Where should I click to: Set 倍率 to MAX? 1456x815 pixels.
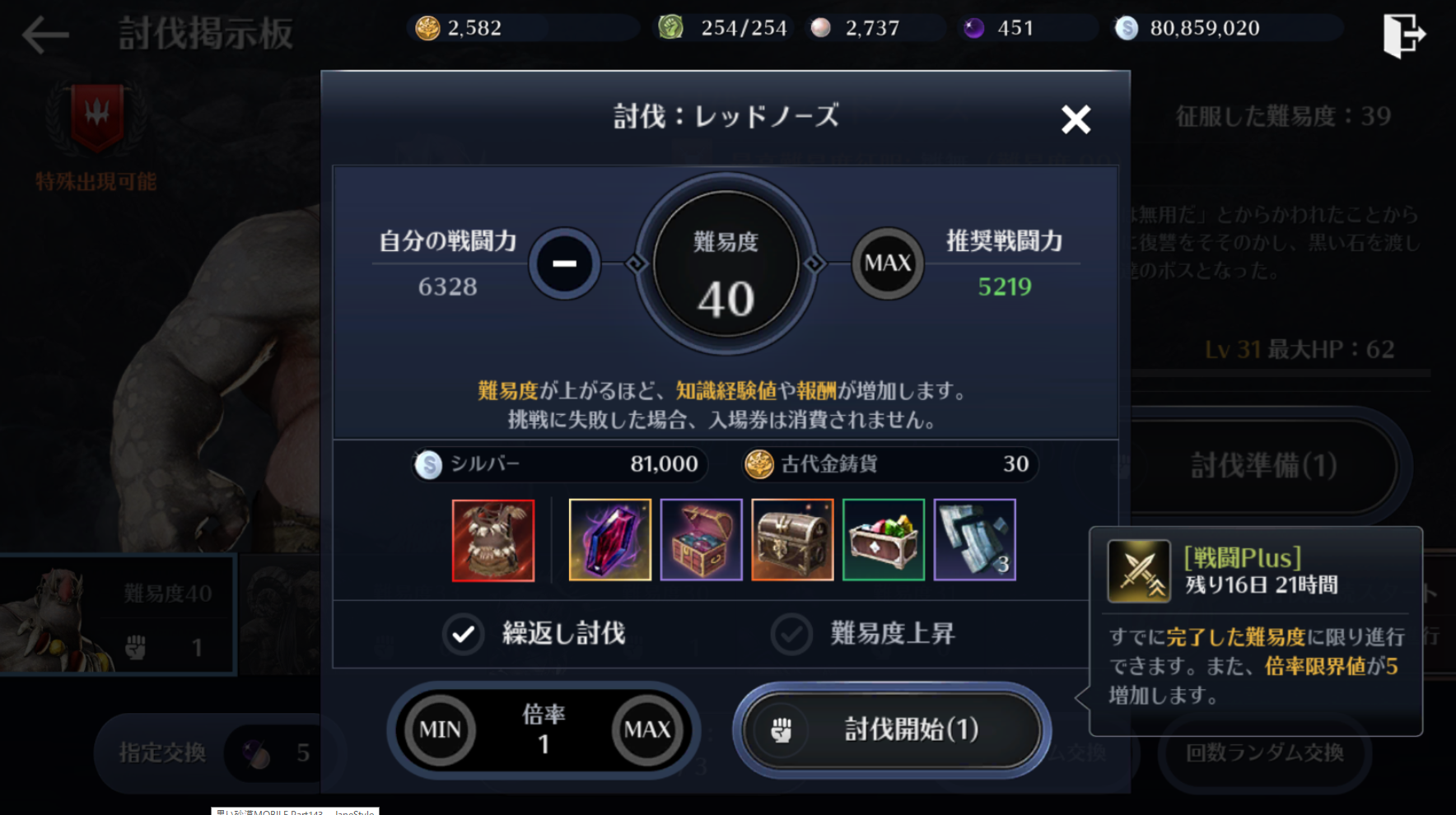pos(647,729)
